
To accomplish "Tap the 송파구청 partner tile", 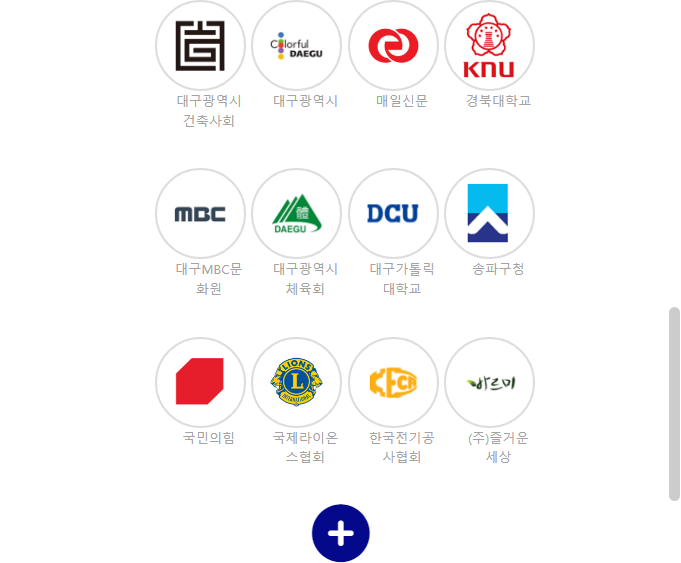I will click(x=489, y=213).
